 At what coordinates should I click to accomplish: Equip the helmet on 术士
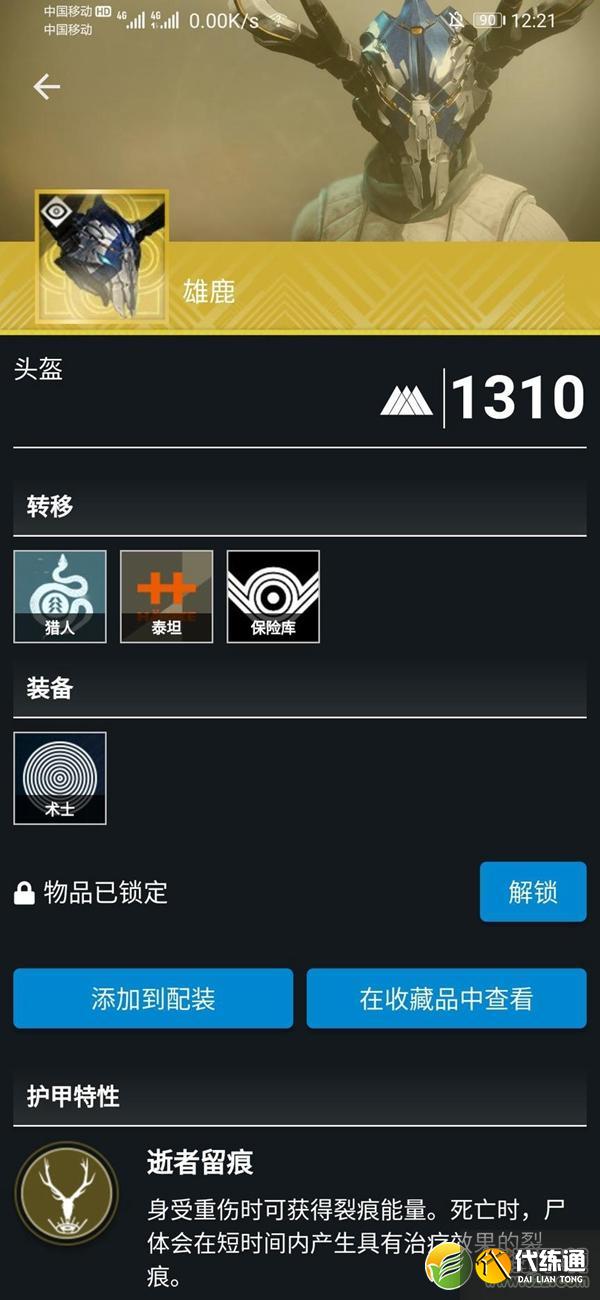(60, 778)
